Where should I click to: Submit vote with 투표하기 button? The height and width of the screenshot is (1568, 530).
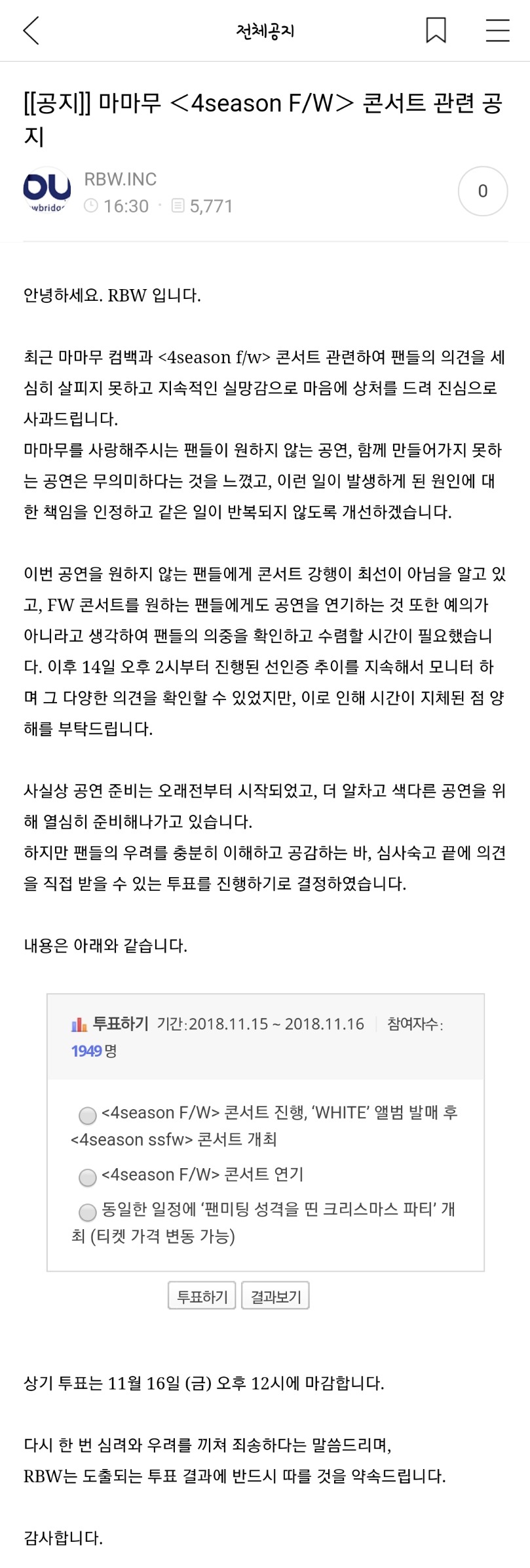coord(202,1295)
